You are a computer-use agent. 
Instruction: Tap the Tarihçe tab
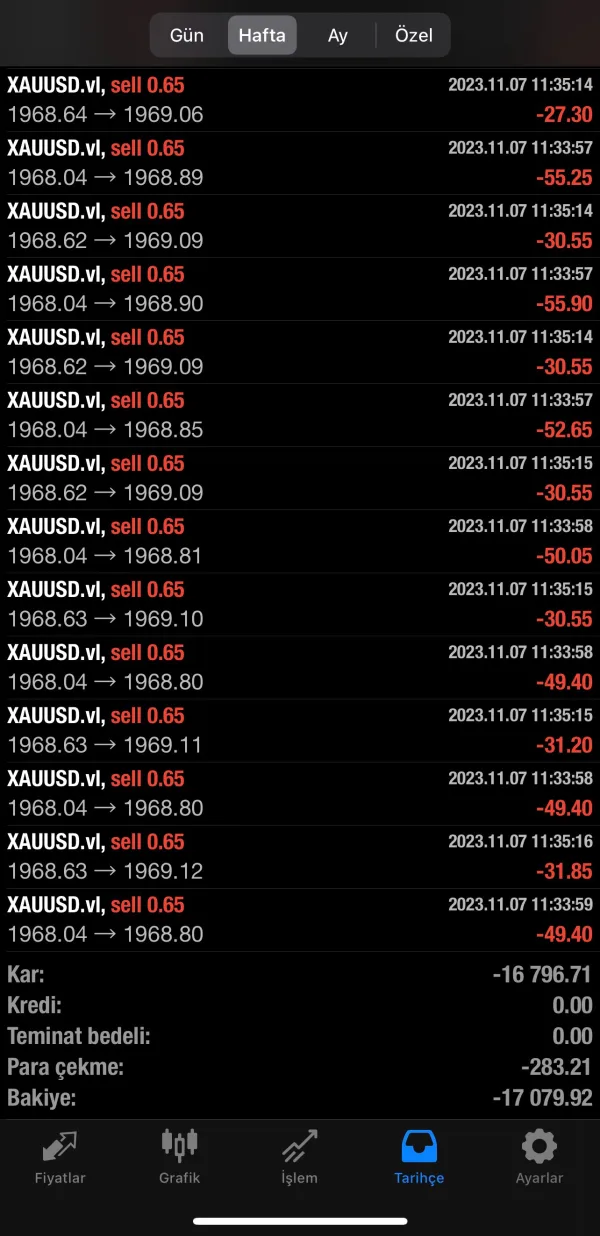pyautogui.click(x=419, y=1156)
